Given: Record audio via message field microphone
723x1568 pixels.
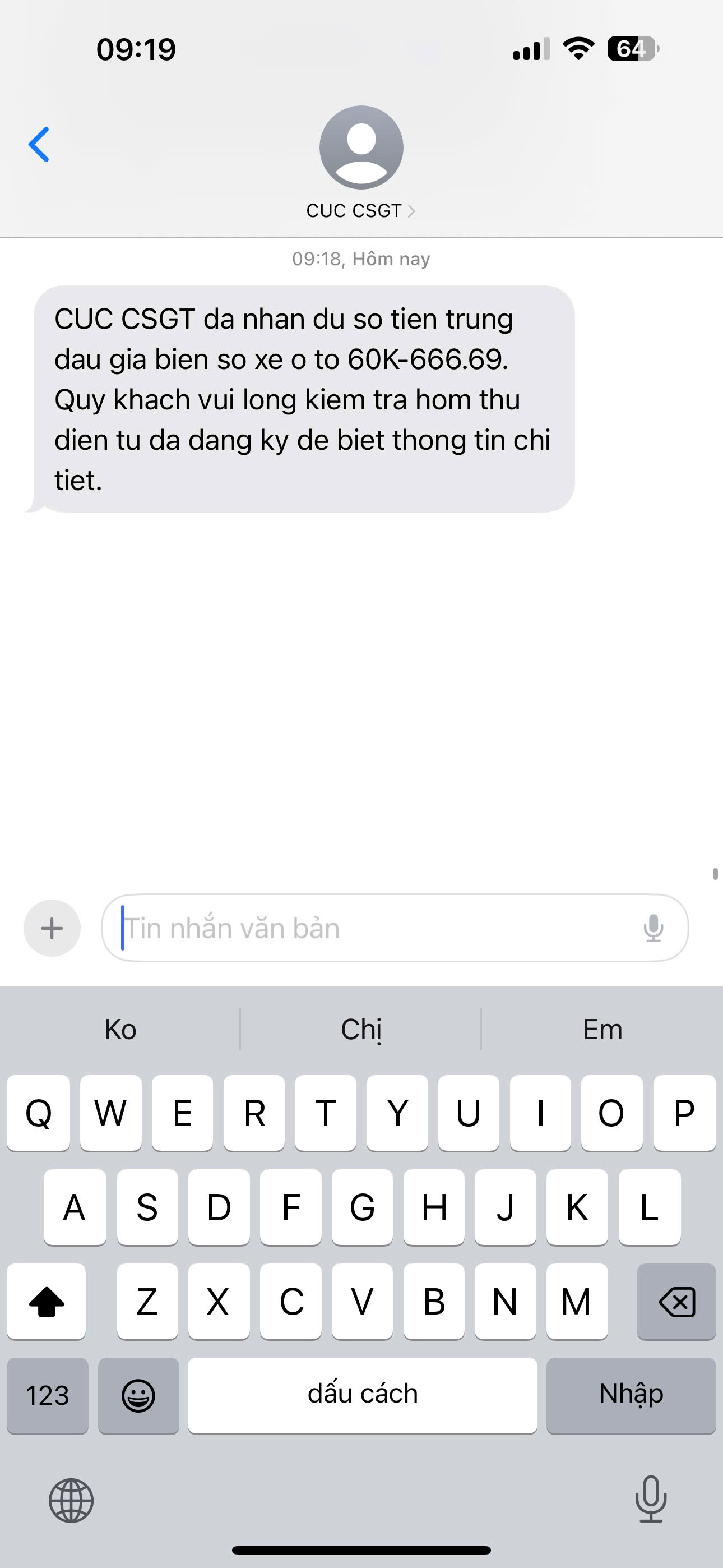Looking at the screenshot, I should click(x=653, y=928).
